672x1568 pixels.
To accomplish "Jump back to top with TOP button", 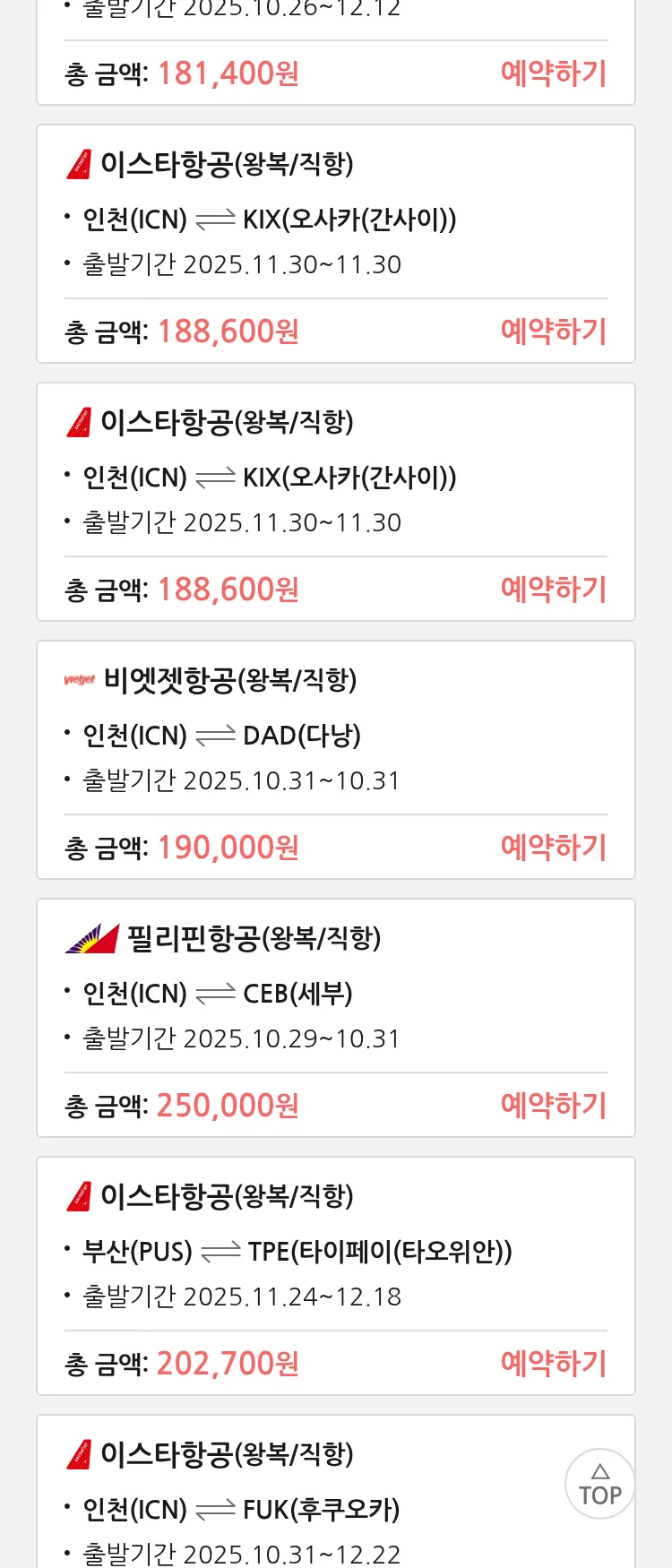I will point(599,1485).
